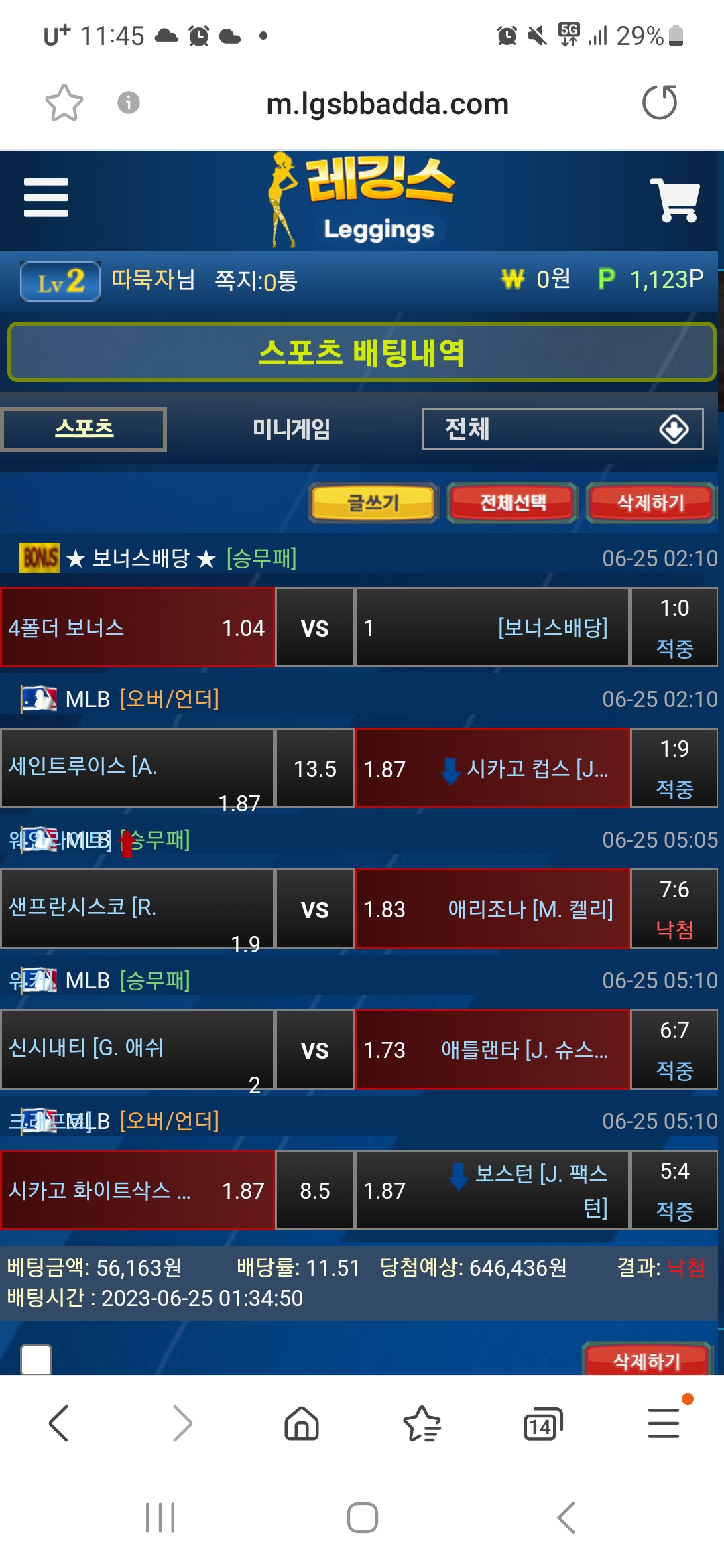Reload the page in the browser
Viewport: 724px width, 1568px height.
[x=660, y=103]
